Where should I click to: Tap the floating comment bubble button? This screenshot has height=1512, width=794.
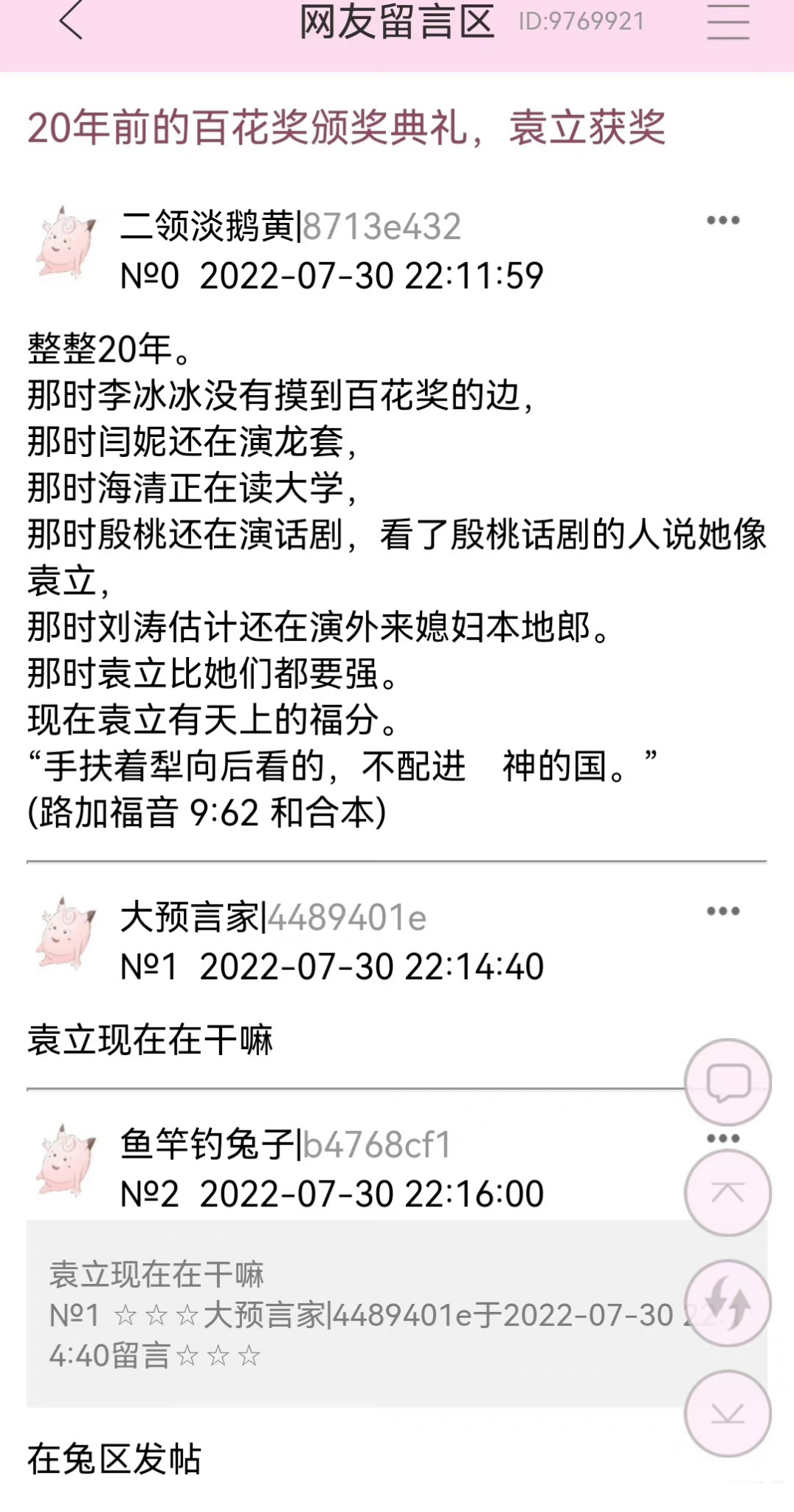728,1082
